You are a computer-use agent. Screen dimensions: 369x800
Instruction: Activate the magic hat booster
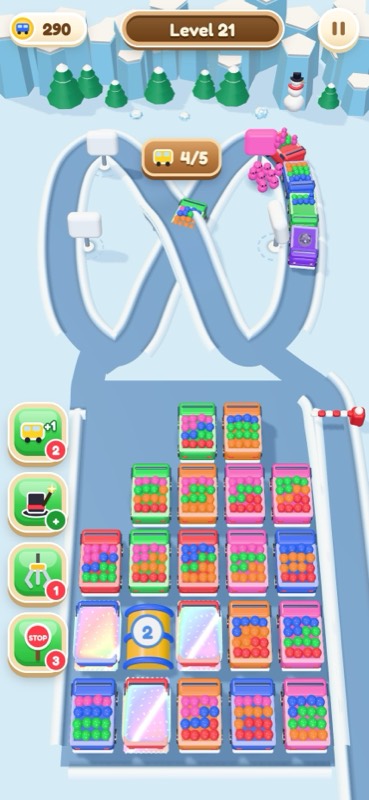click(x=38, y=504)
